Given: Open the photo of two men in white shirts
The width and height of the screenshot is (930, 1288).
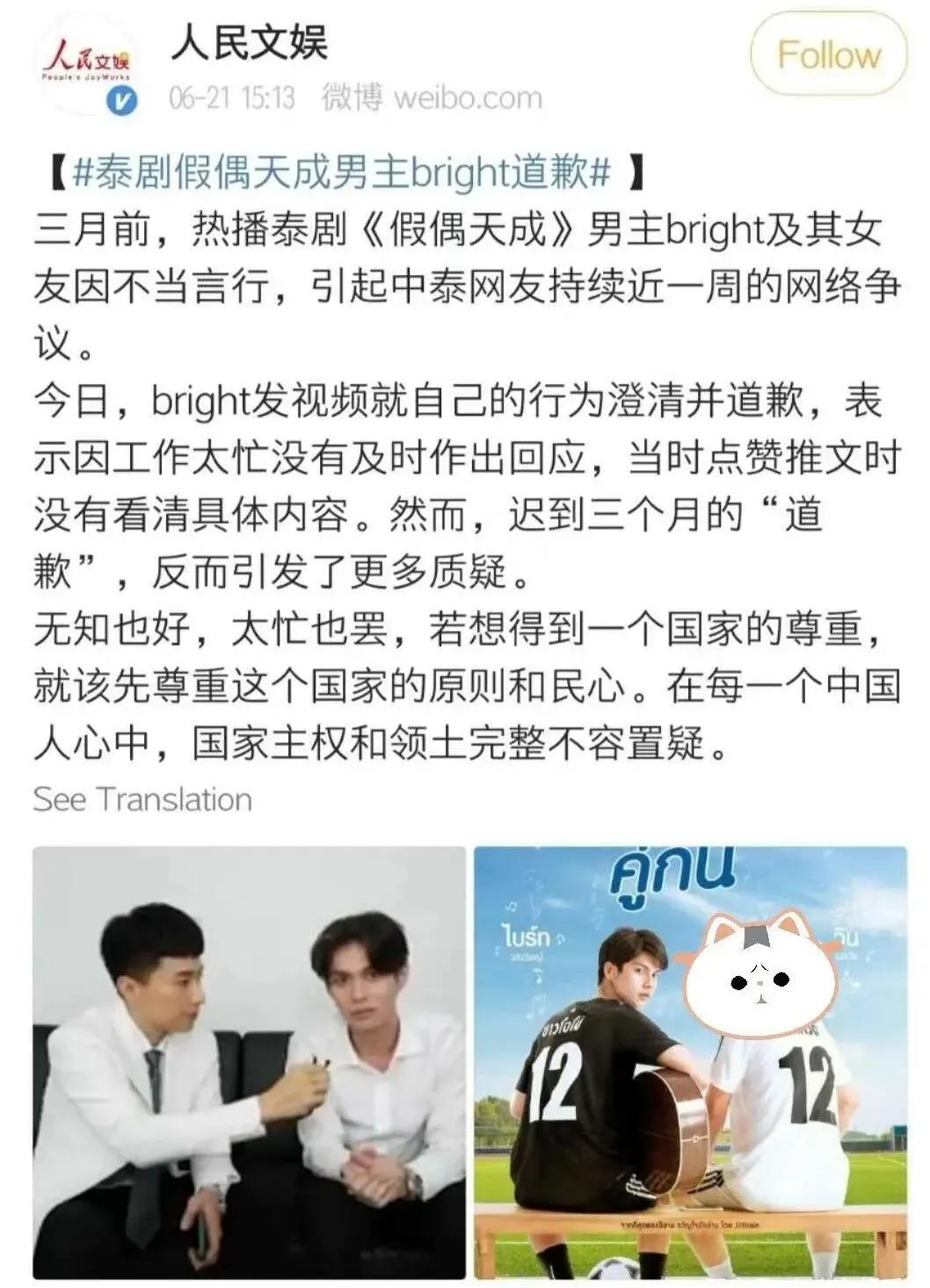Looking at the screenshot, I should 249,1062.
